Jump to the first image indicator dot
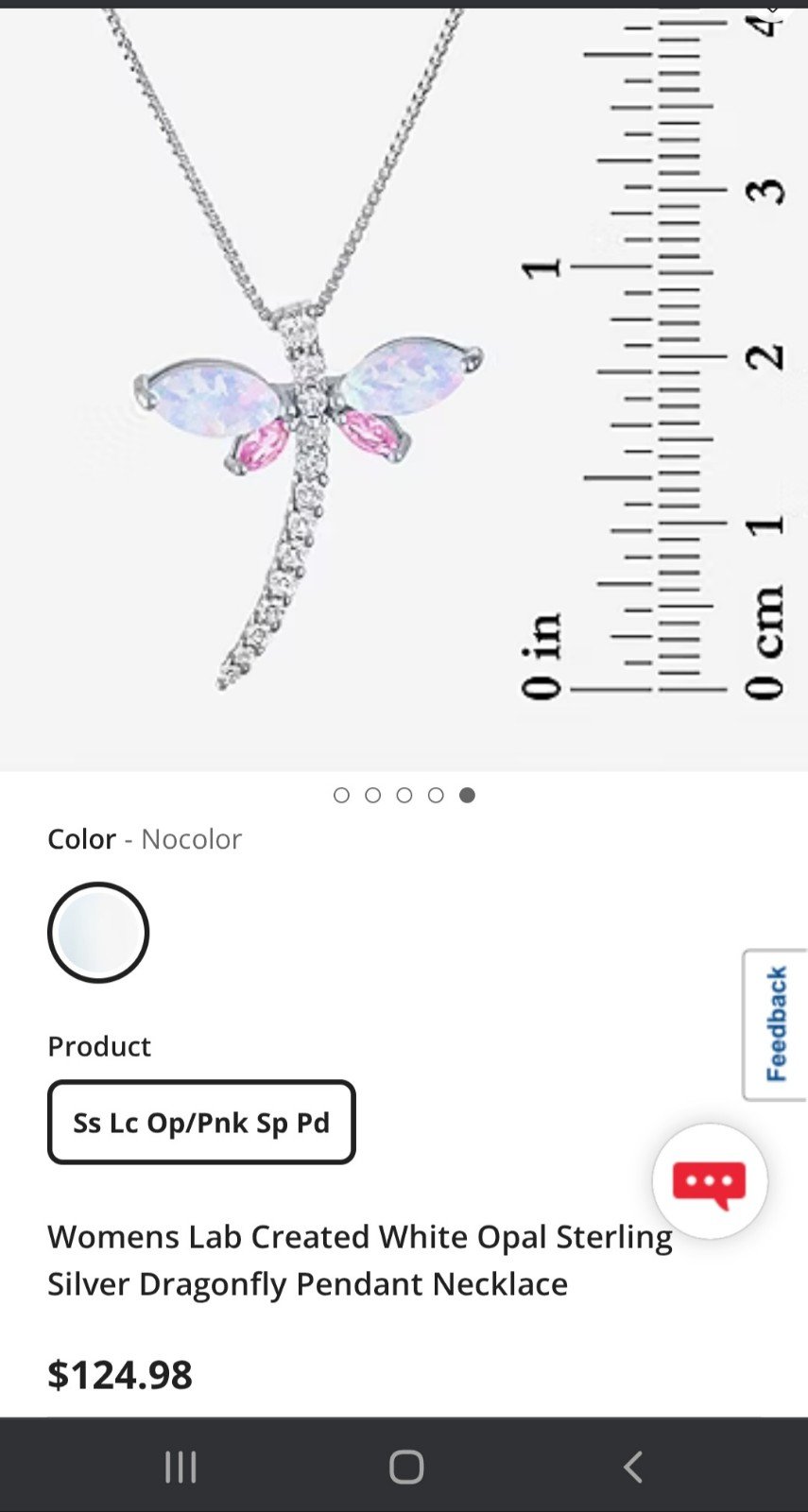 342,795
